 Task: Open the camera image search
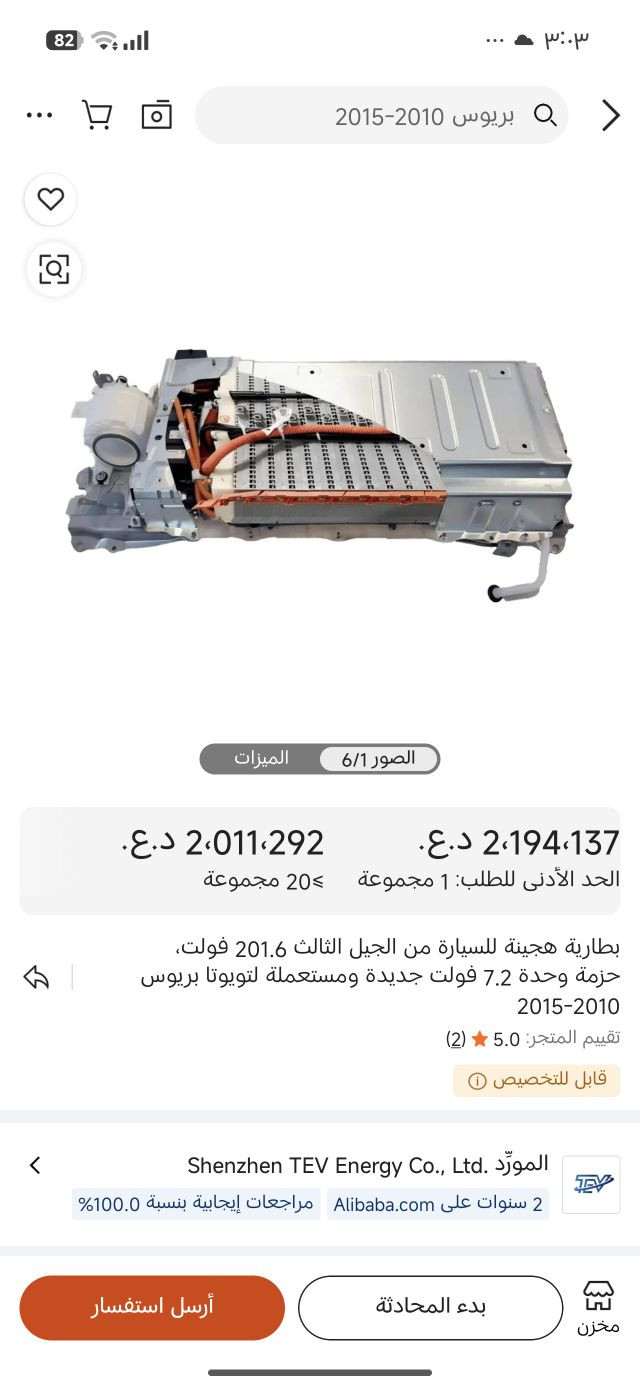(156, 116)
